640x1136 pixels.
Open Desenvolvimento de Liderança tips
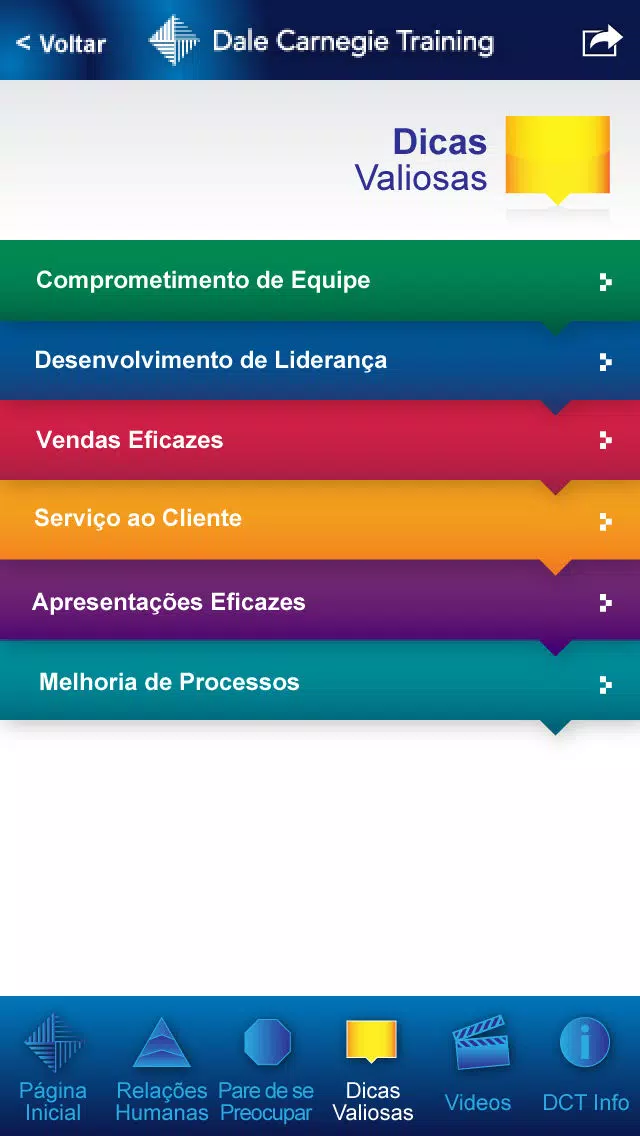[320, 361]
